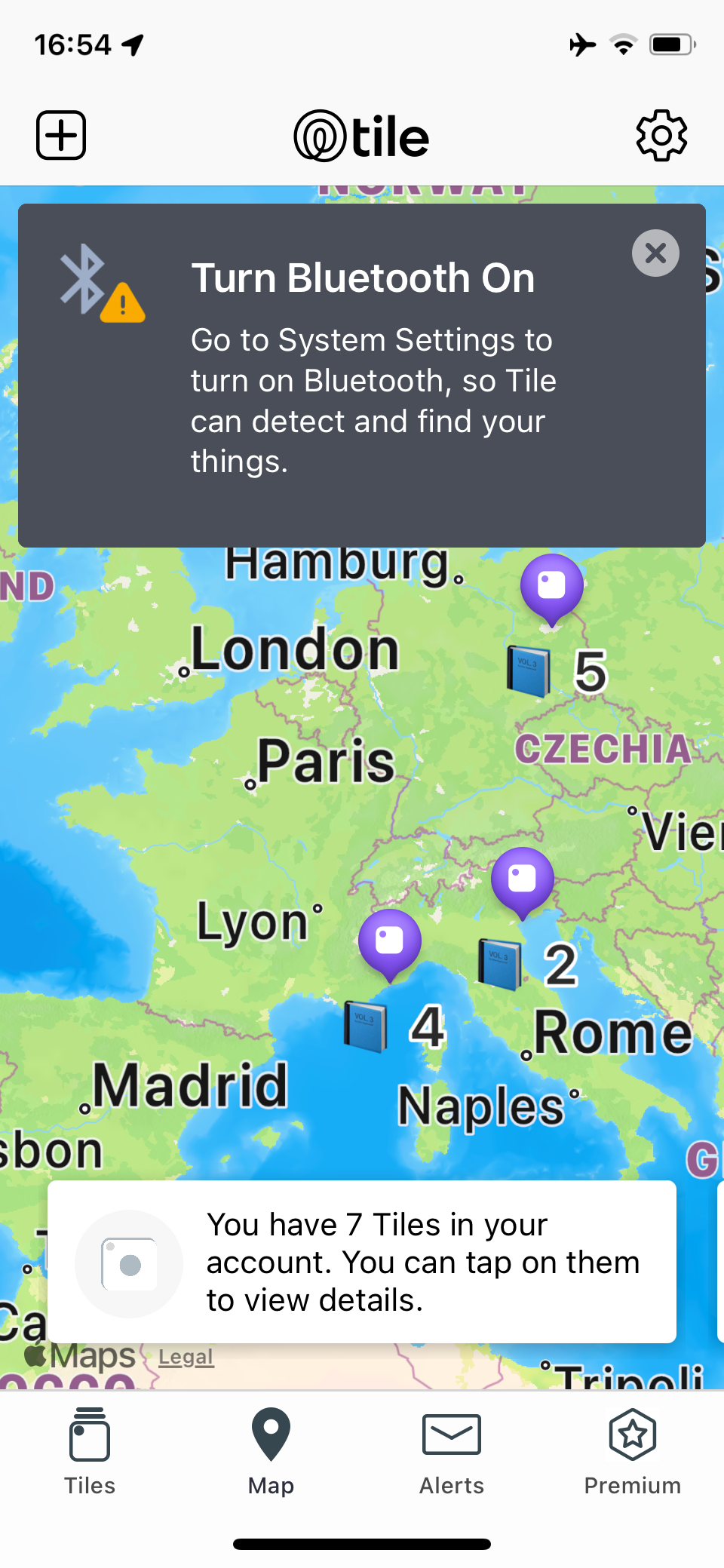This screenshot has height=1568, width=724.
Task: Add a new Tile device
Action: click(61, 136)
